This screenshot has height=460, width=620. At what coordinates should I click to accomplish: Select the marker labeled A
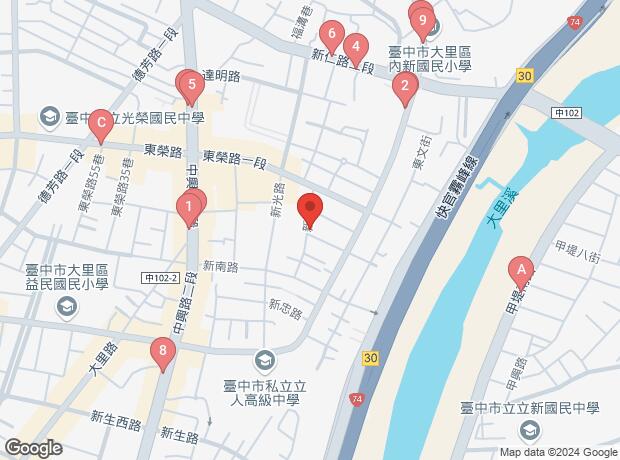point(520,269)
